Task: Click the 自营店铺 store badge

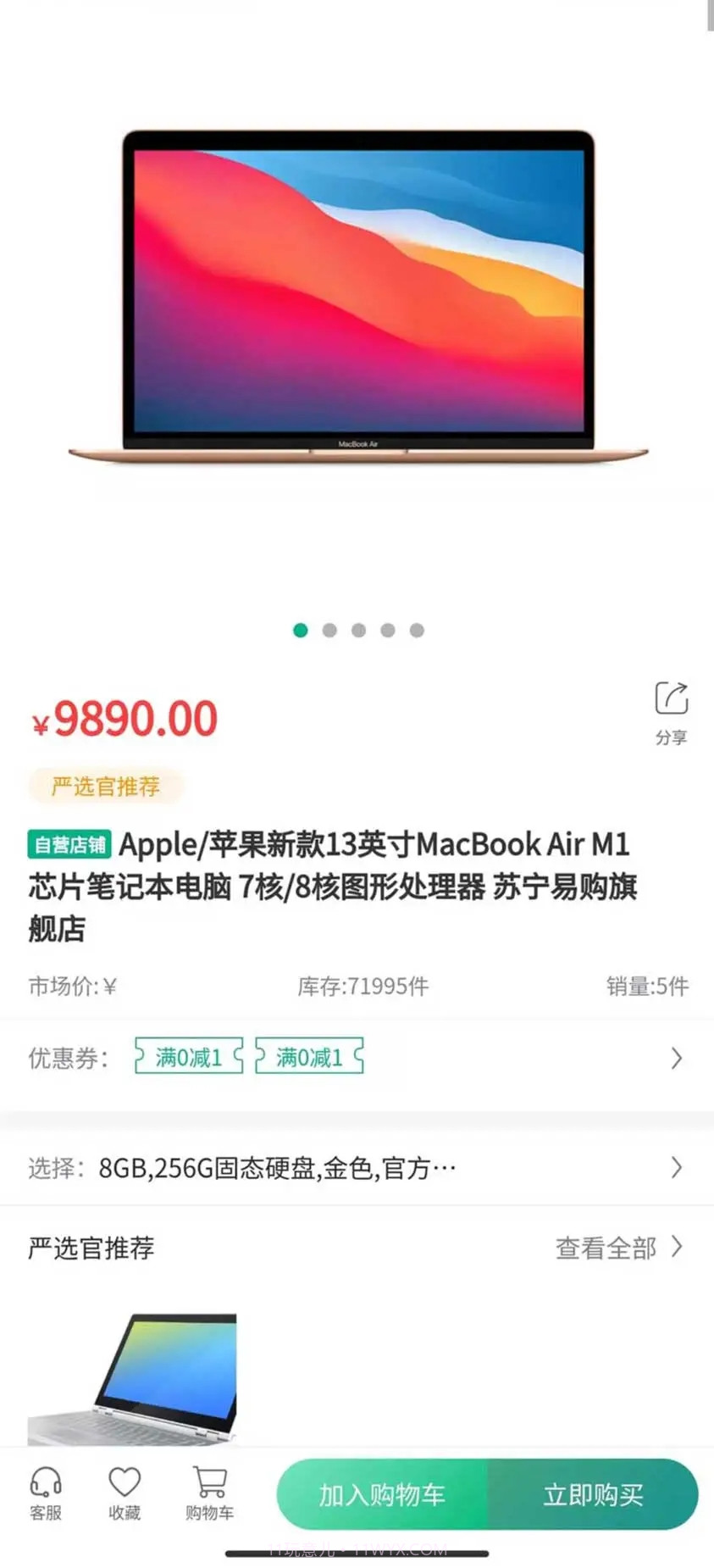Action: 69,844
